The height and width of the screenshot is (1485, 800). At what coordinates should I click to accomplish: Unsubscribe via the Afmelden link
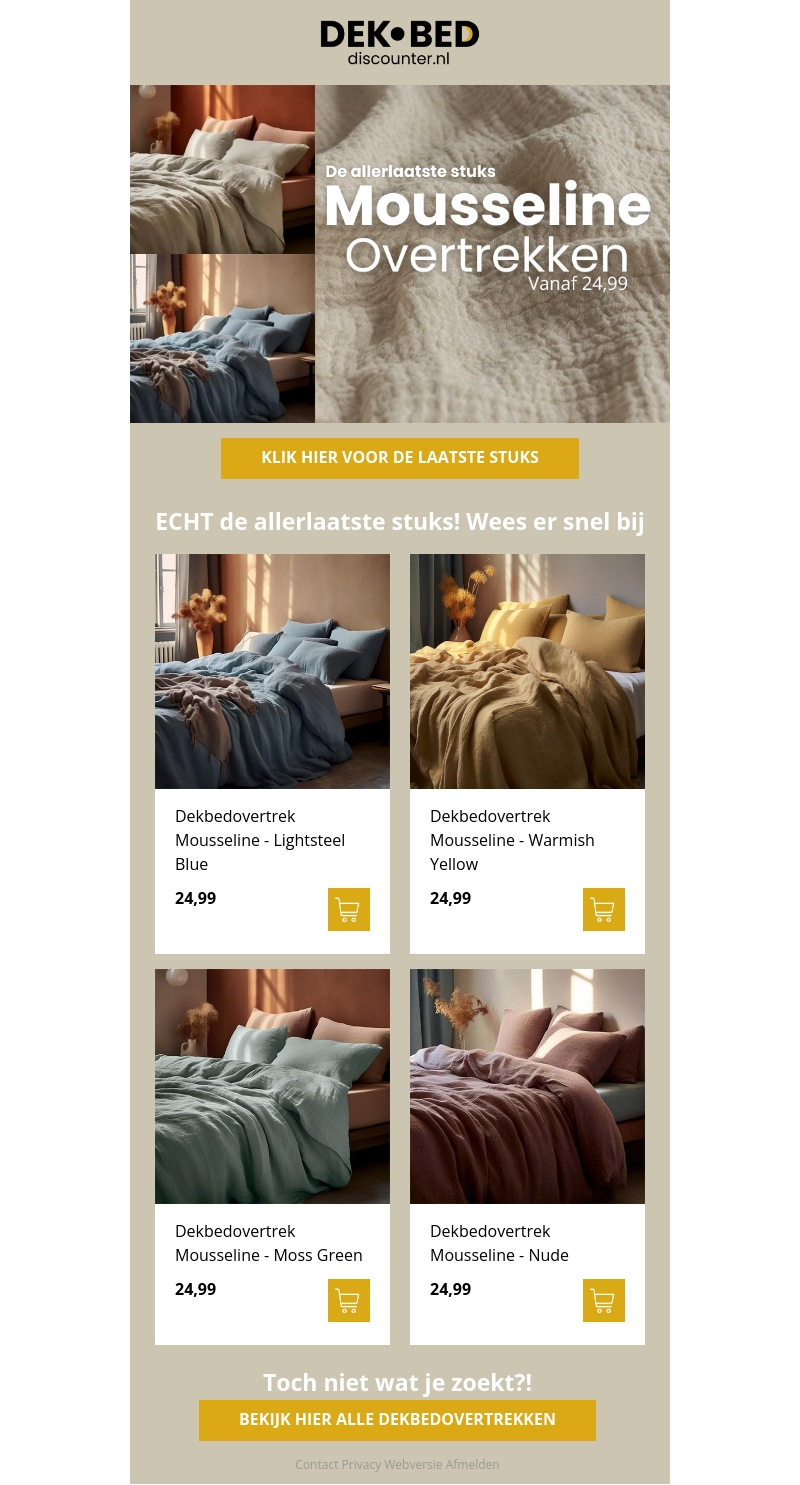coord(472,1464)
